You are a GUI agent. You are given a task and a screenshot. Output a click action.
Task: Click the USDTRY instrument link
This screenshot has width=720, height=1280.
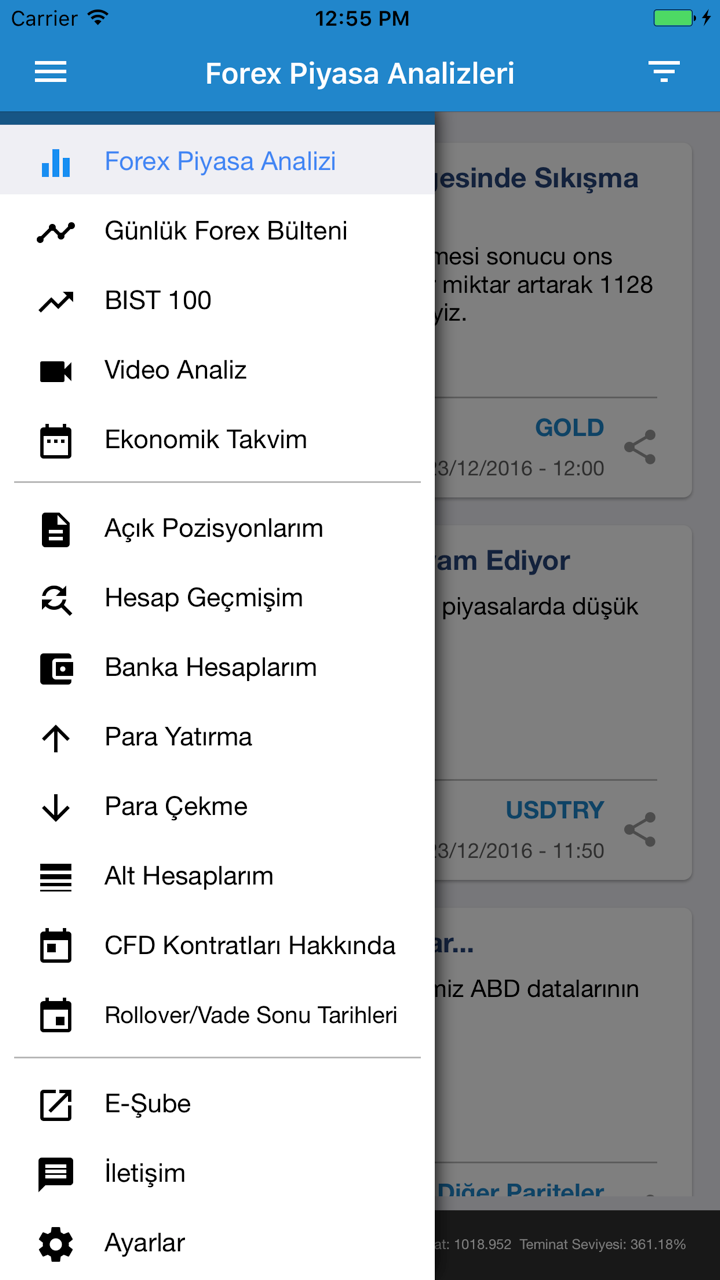[555, 811]
